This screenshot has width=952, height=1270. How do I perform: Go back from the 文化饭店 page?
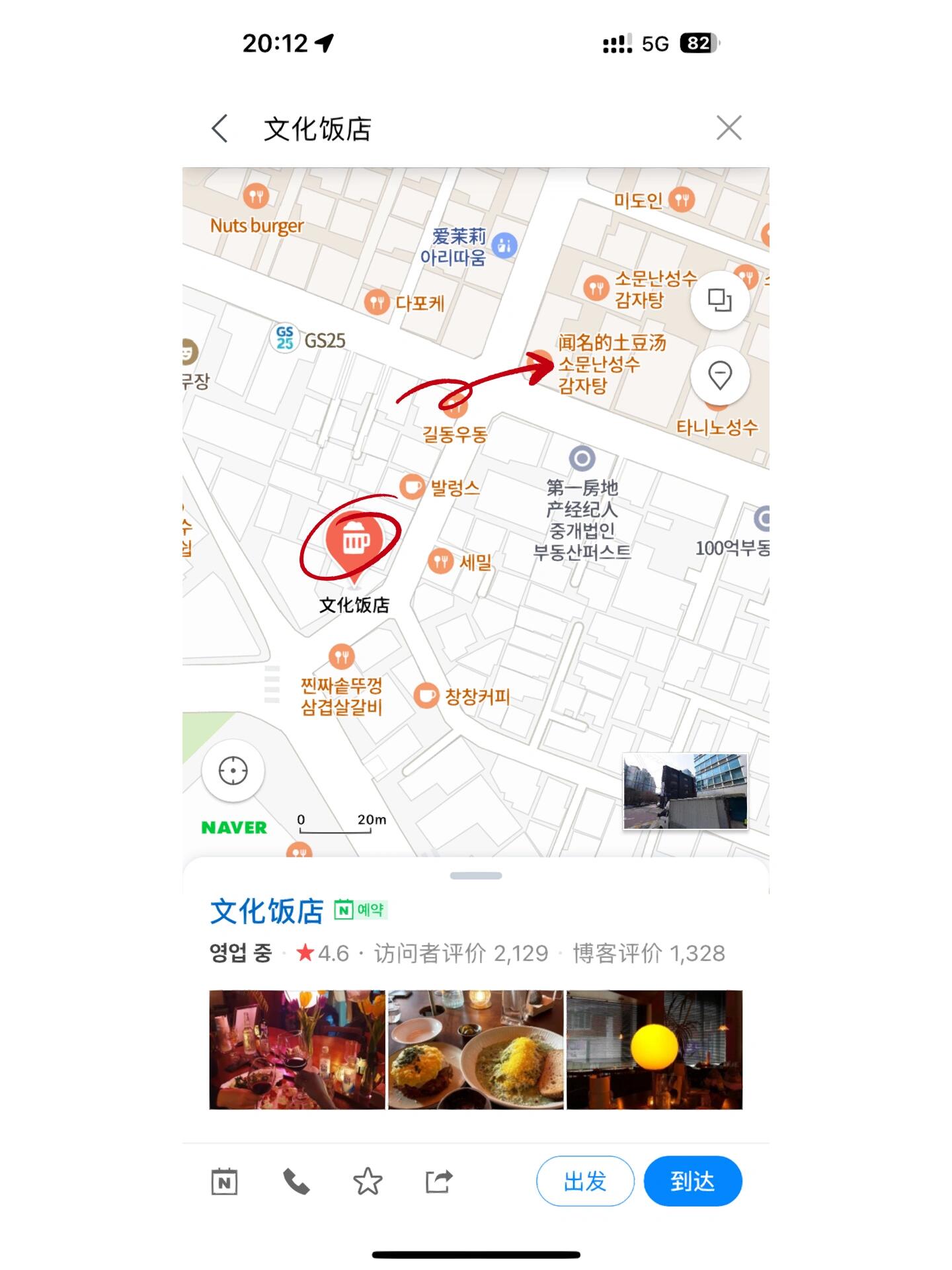(220, 128)
